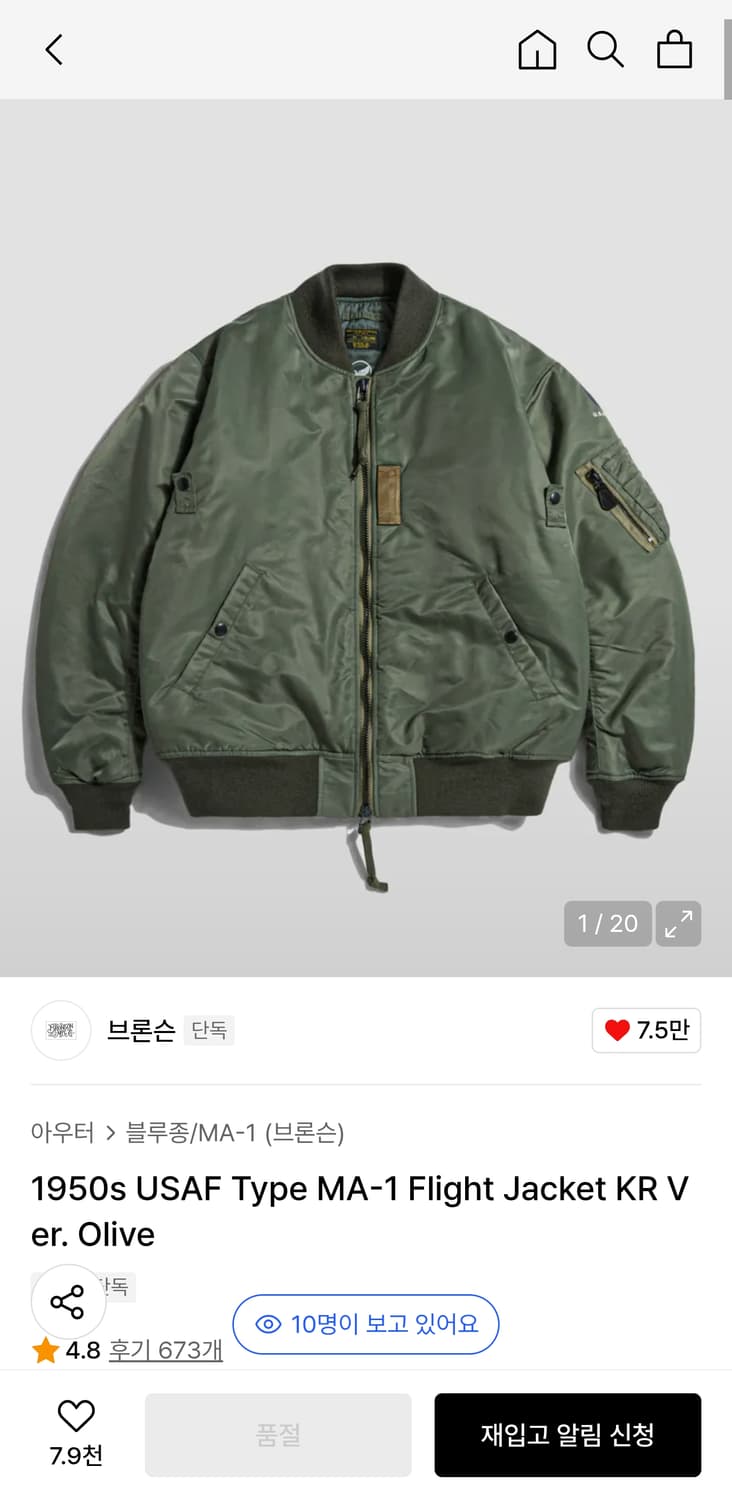732x1500 pixels.
Task: Open the shopping bag
Action: point(673,50)
